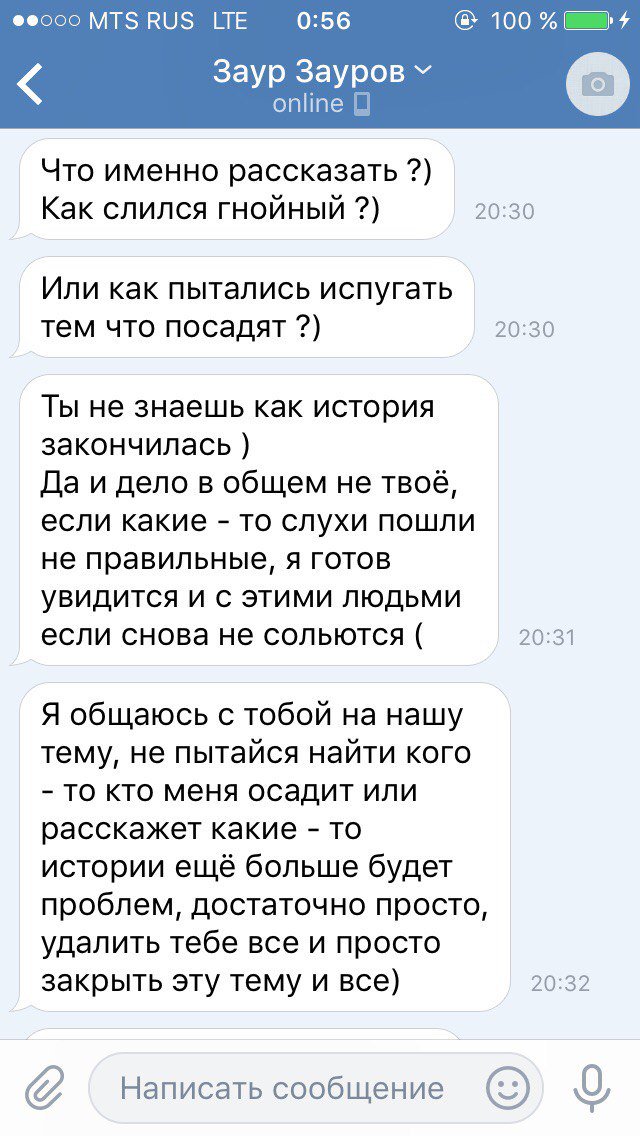Open the profile avatar placeholder

(x=598, y=84)
